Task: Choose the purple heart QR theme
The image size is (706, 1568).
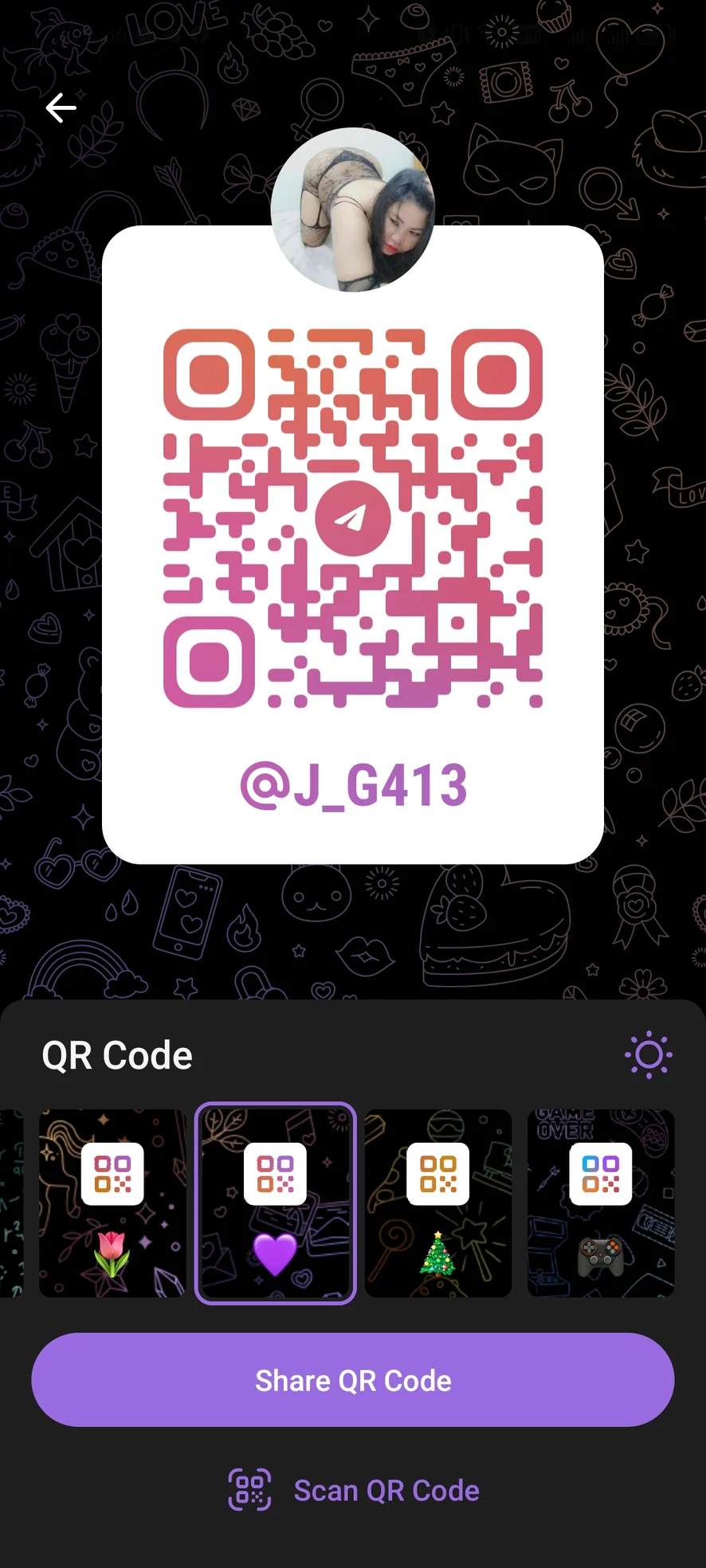Action: (275, 1202)
